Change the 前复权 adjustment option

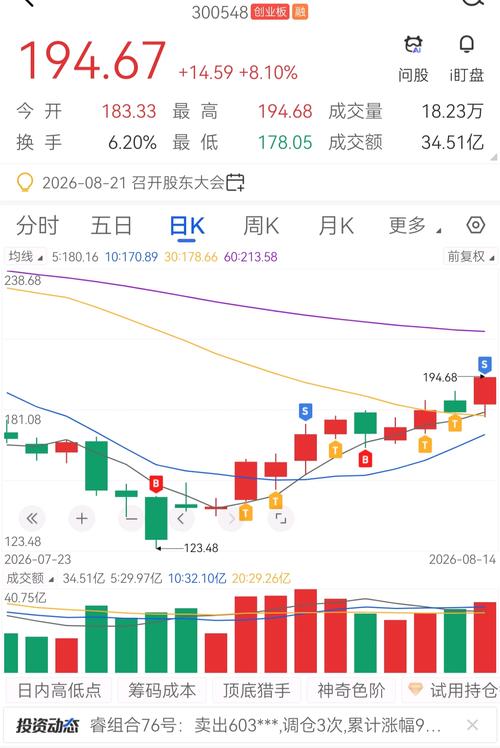click(470, 257)
